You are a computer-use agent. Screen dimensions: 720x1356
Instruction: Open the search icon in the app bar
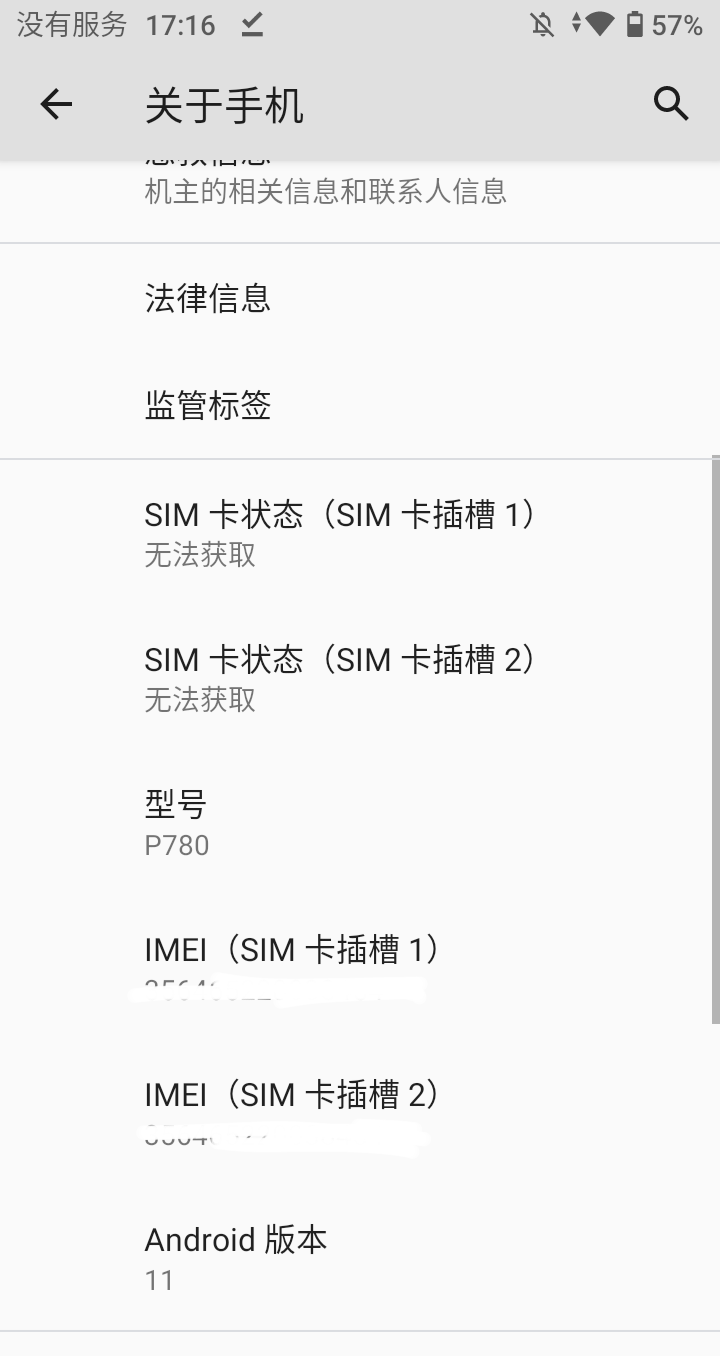click(670, 104)
